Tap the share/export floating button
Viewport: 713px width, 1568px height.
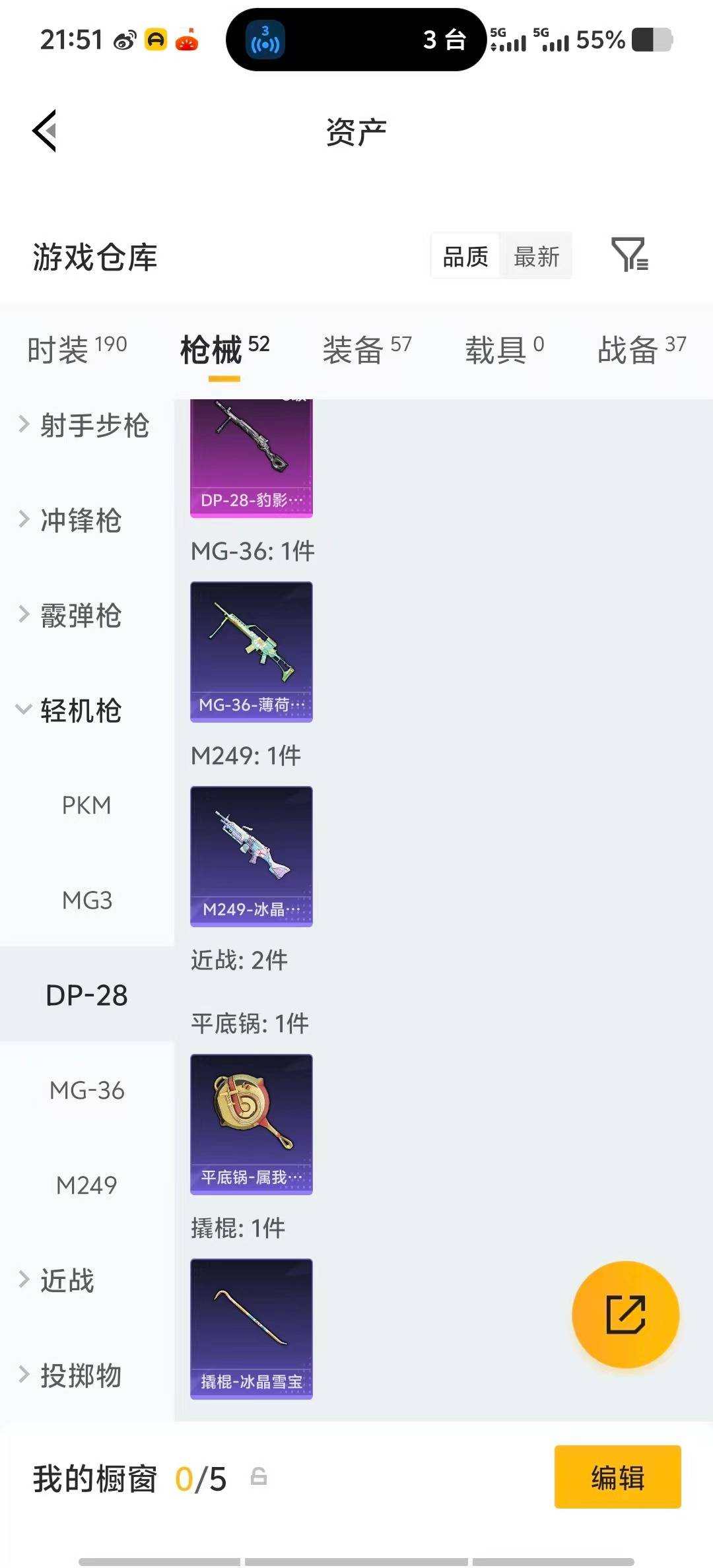click(625, 1315)
